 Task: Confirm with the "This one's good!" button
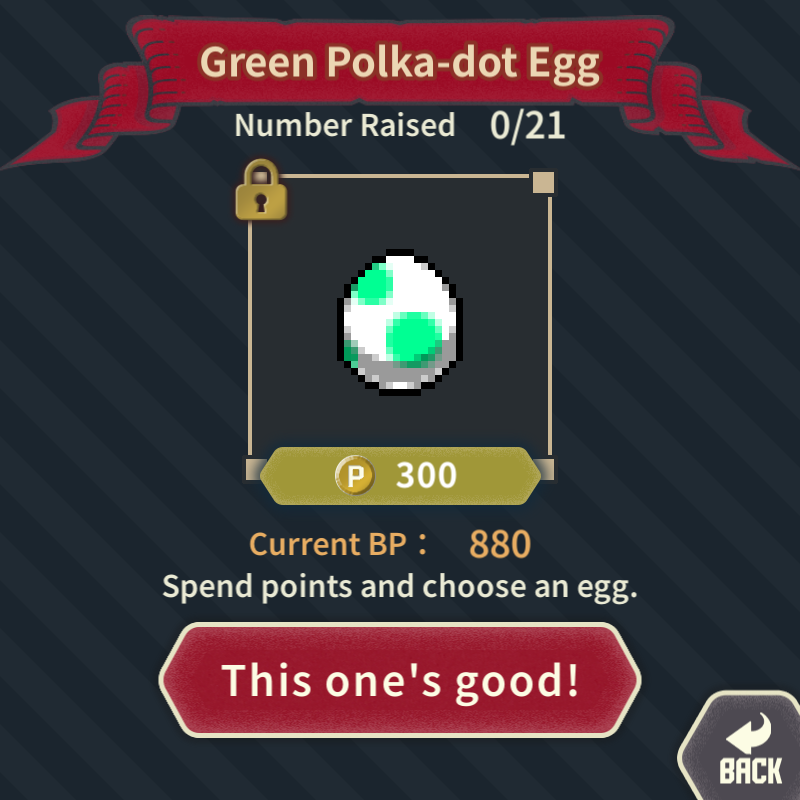pos(400,681)
